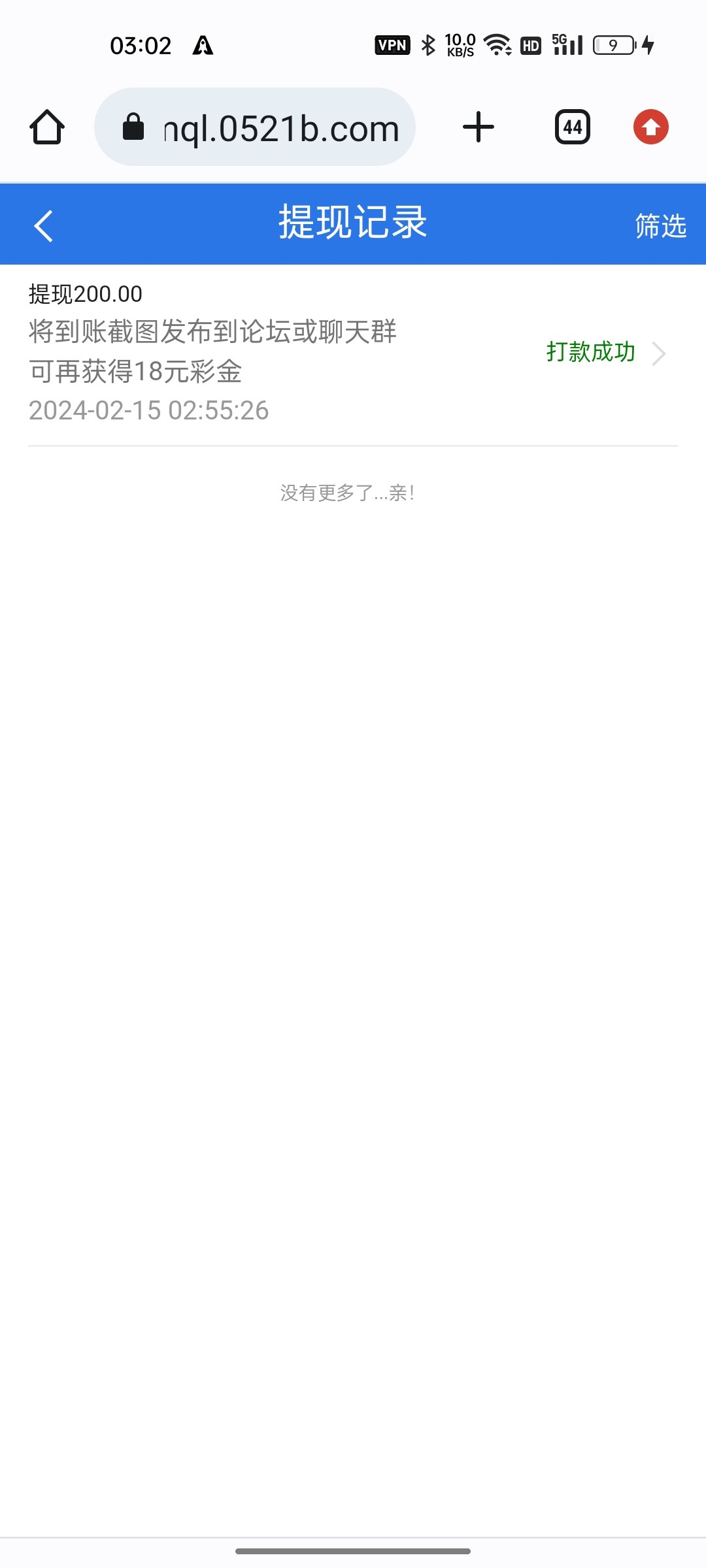This screenshot has height=1568, width=706.
Task: Tap the red upload arrow icon
Action: [650, 127]
